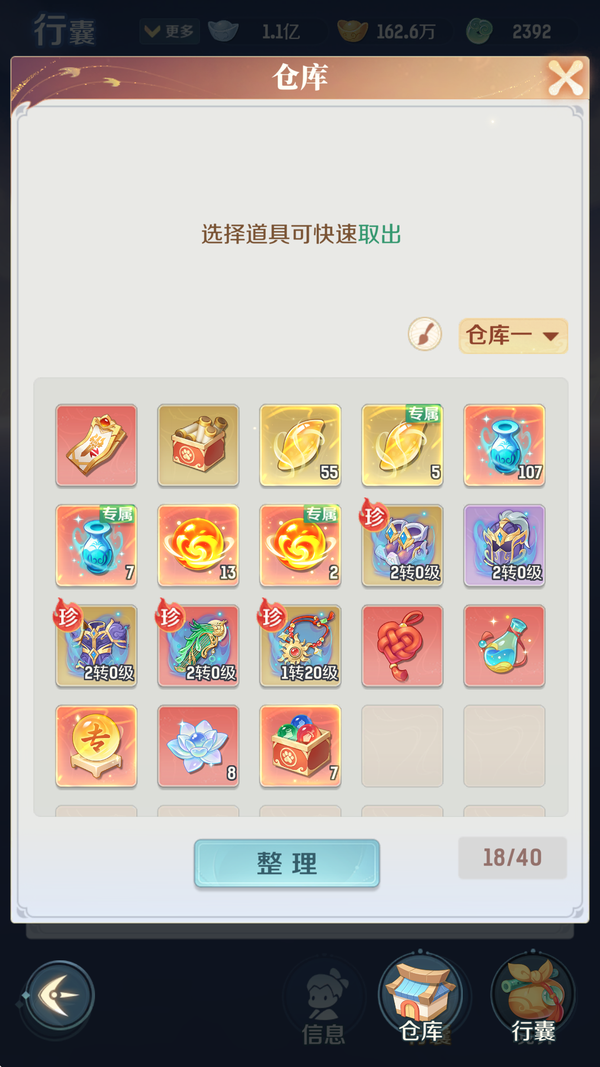Screen dimensions: 600x1067
Task: Select the red Chinese knot item
Action: pos(402,645)
